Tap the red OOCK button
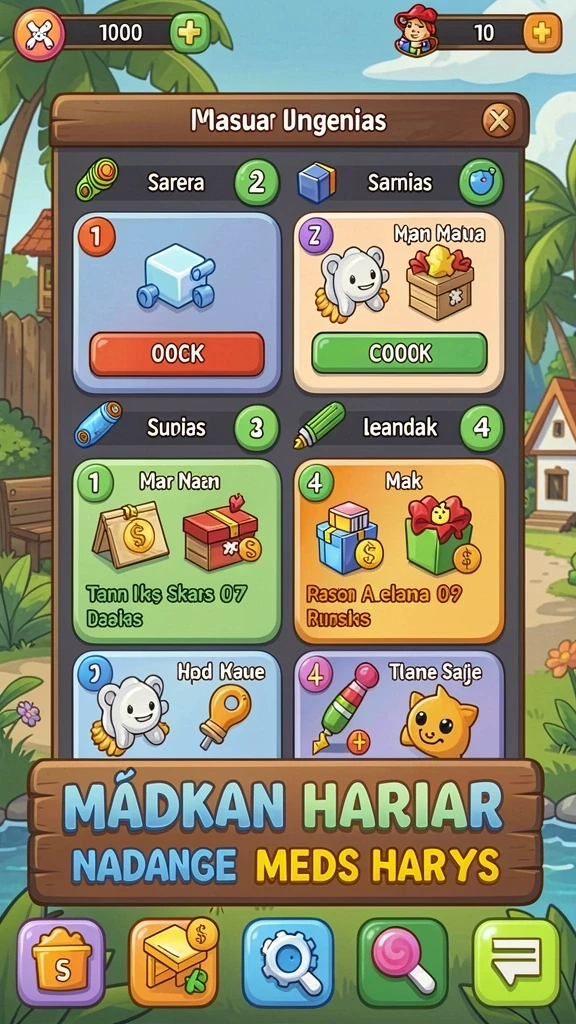The width and height of the screenshot is (576, 1024). [x=177, y=353]
